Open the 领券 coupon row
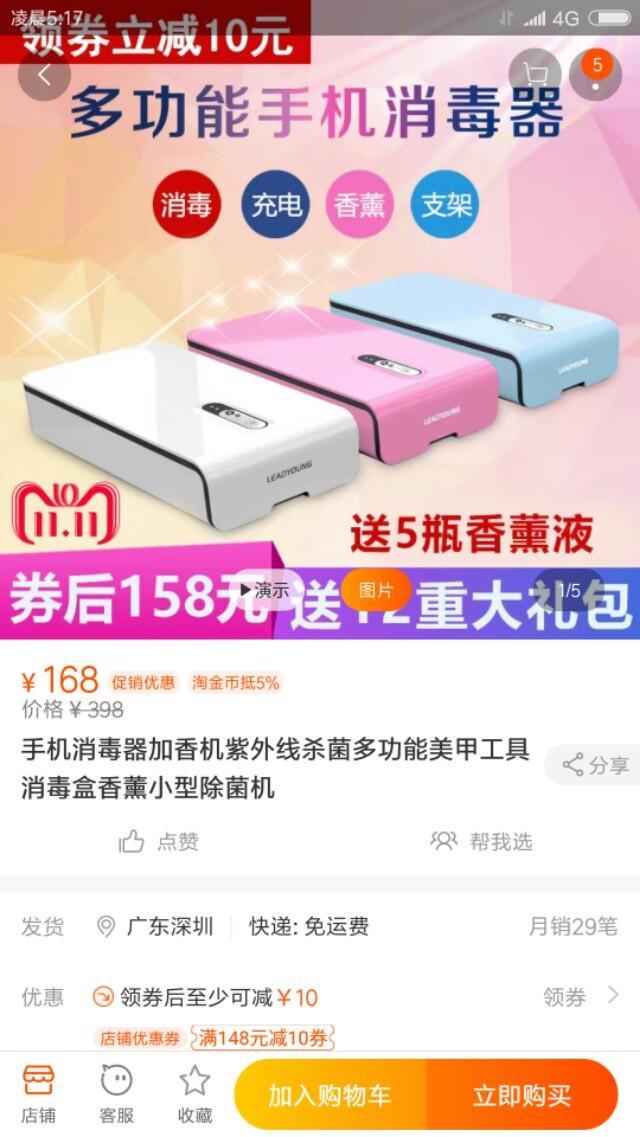 coord(580,996)
